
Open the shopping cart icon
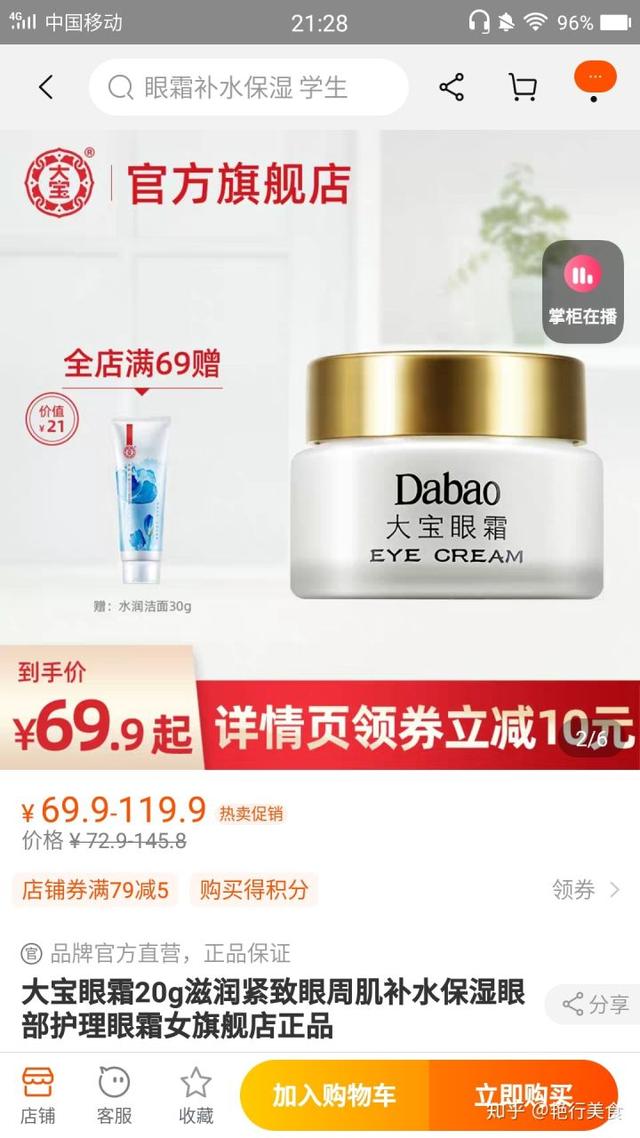coord(522,87)
